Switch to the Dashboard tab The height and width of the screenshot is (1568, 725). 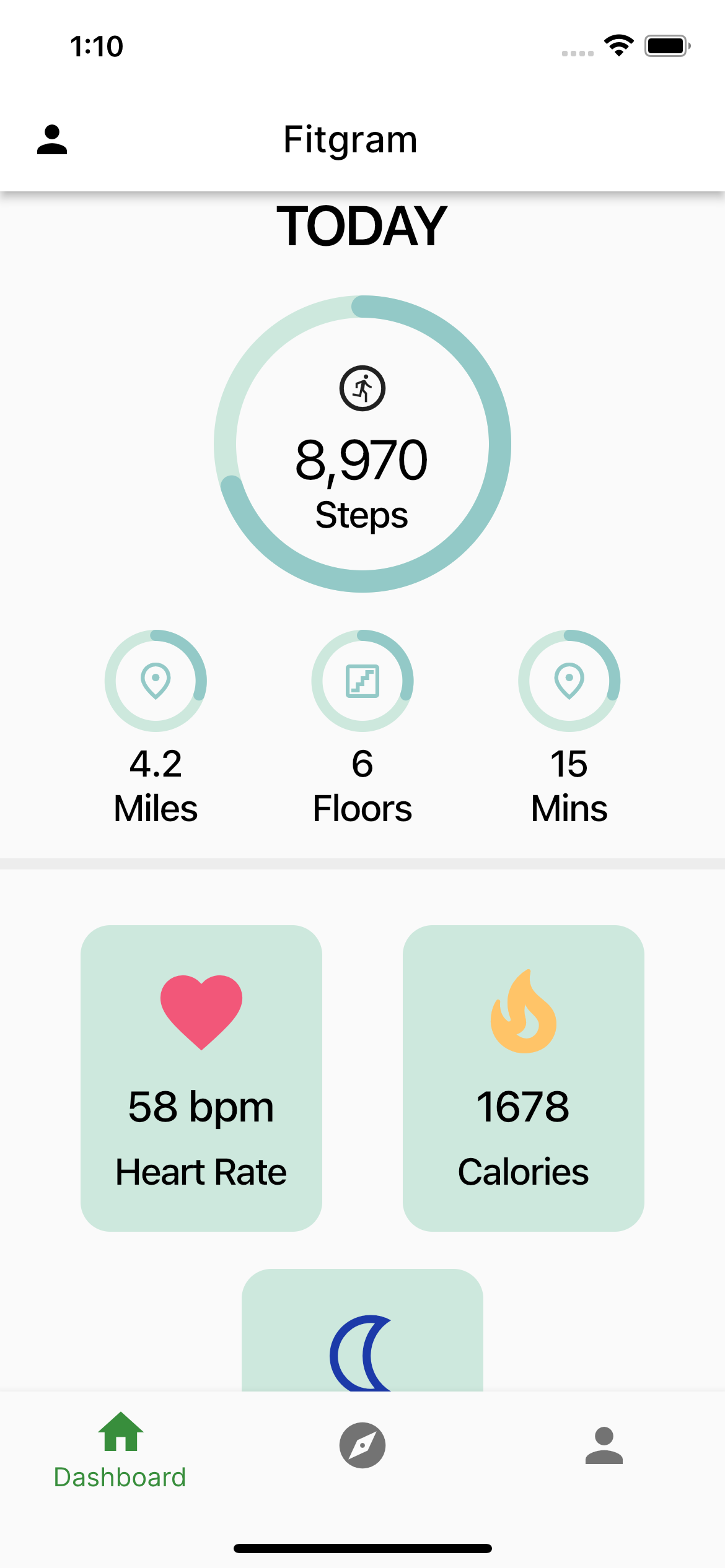pos(120,1450)
